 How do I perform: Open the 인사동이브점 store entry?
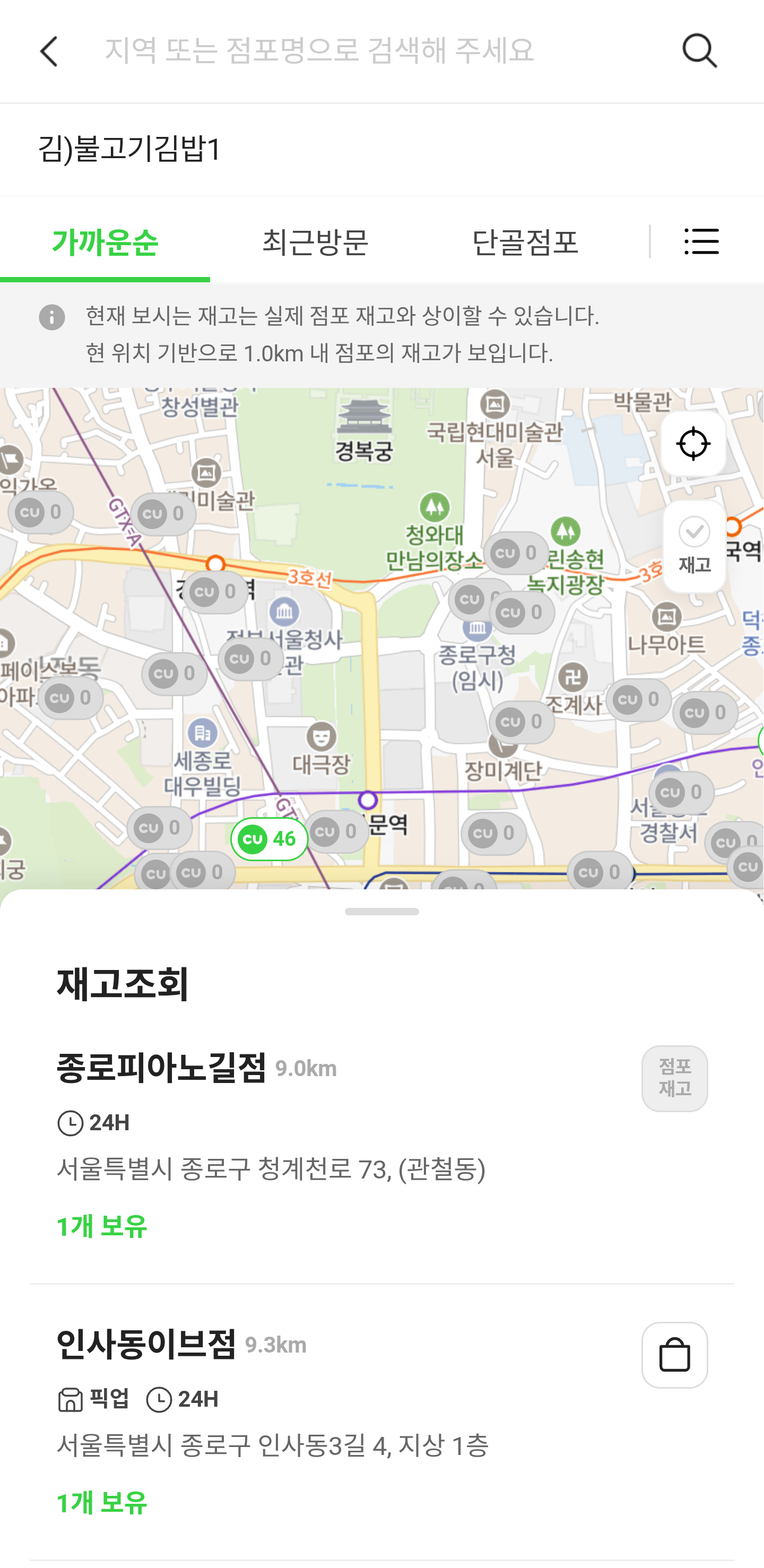tap(381, 1422)
